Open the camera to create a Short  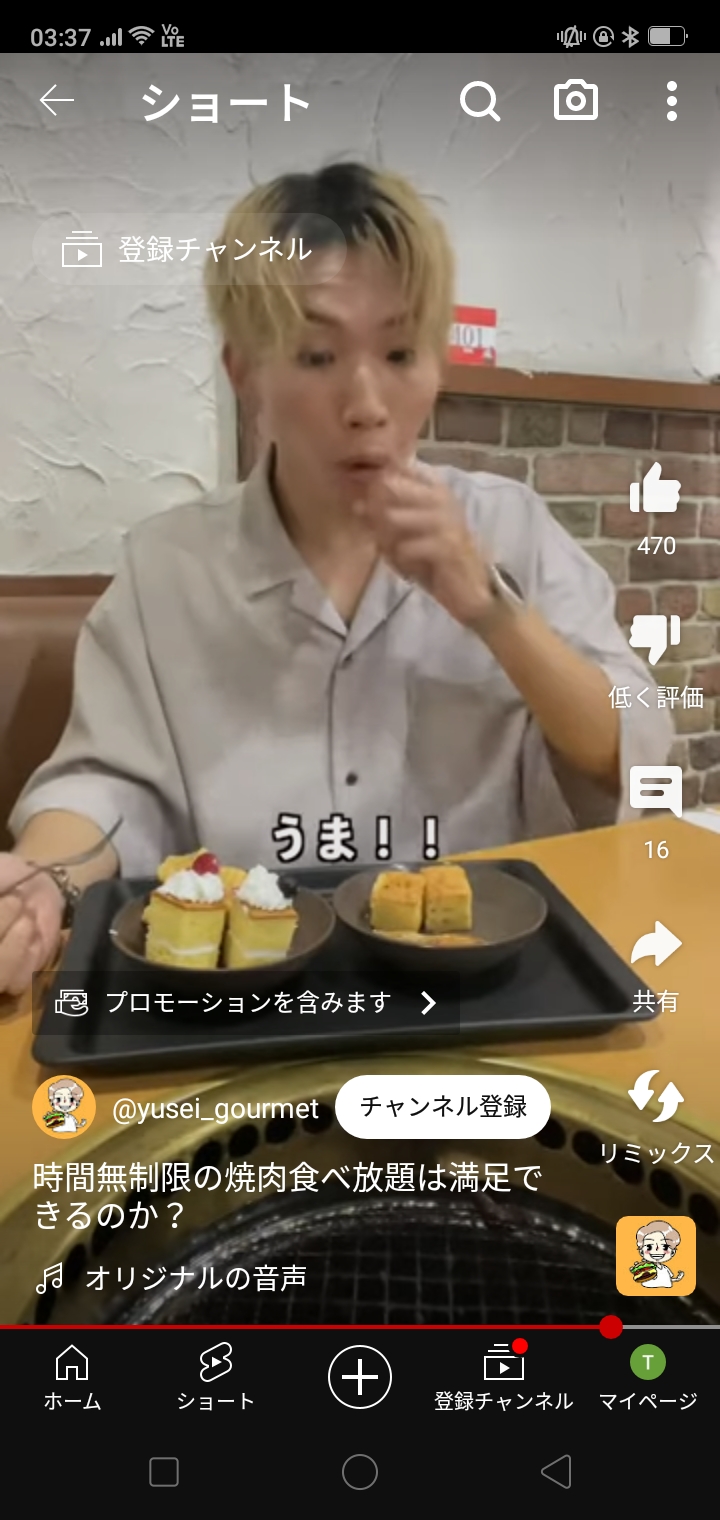576,101
